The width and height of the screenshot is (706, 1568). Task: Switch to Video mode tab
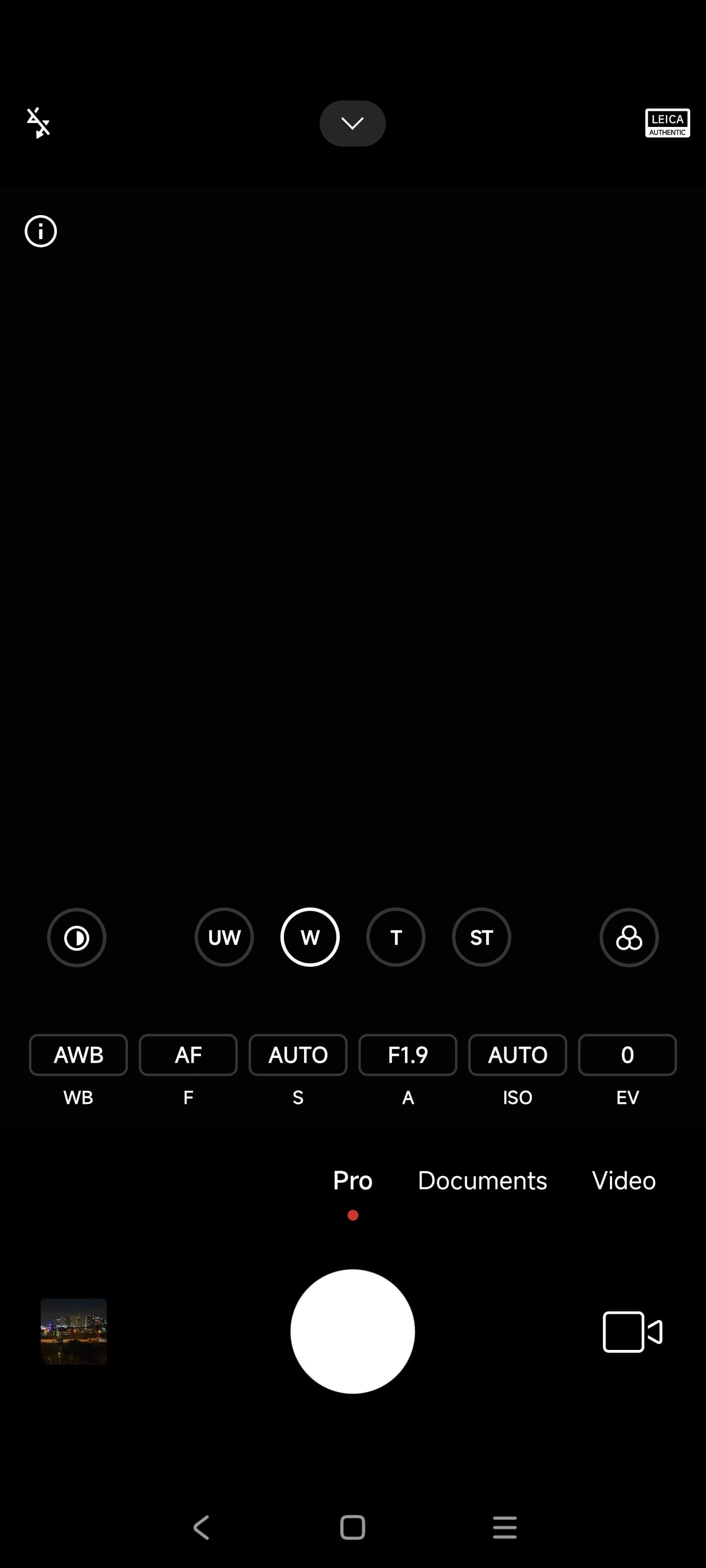[x=624, y=1181]
